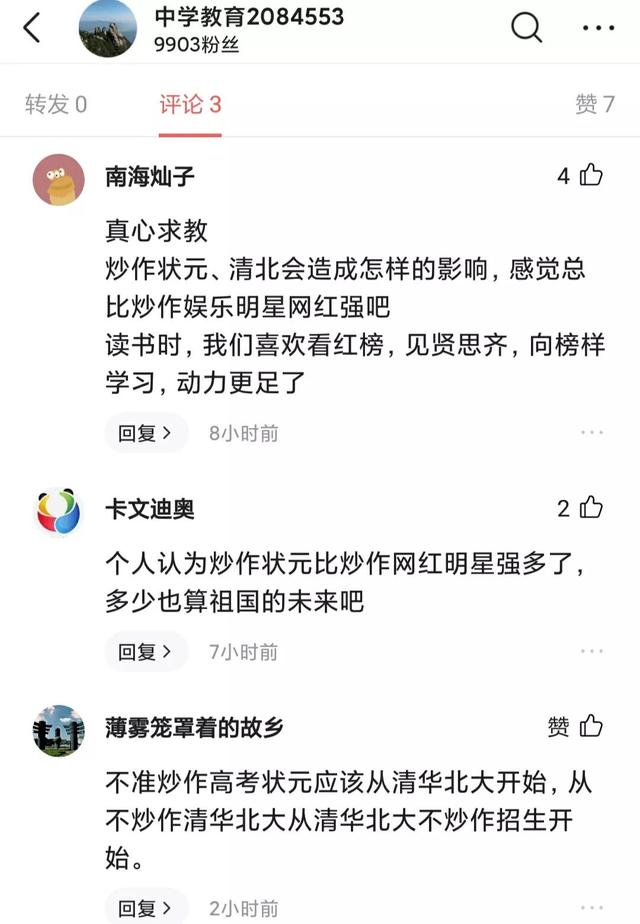
Task: Like 南海灿子's comment
Action: coord(591,176)
